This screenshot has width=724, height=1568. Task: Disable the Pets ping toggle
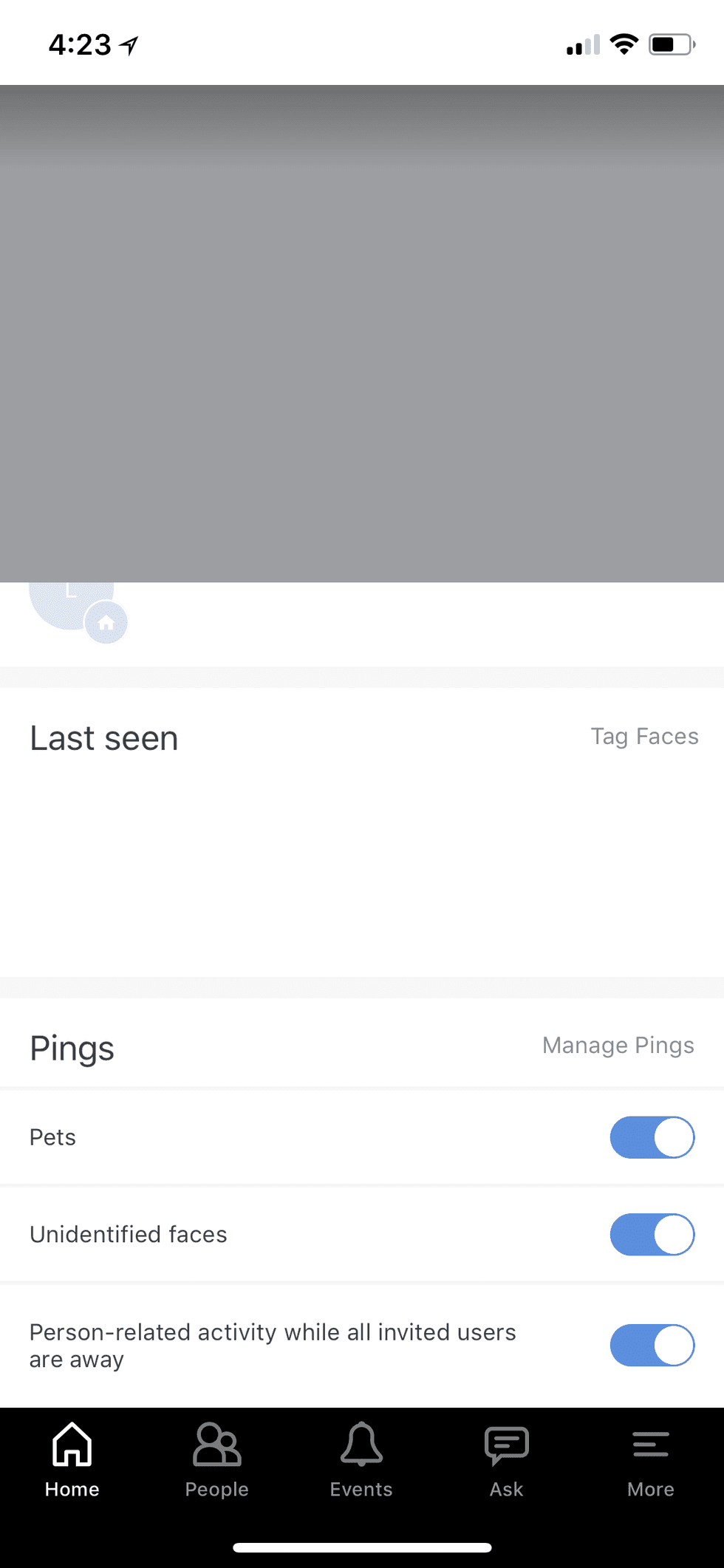tap(652, 1137)
